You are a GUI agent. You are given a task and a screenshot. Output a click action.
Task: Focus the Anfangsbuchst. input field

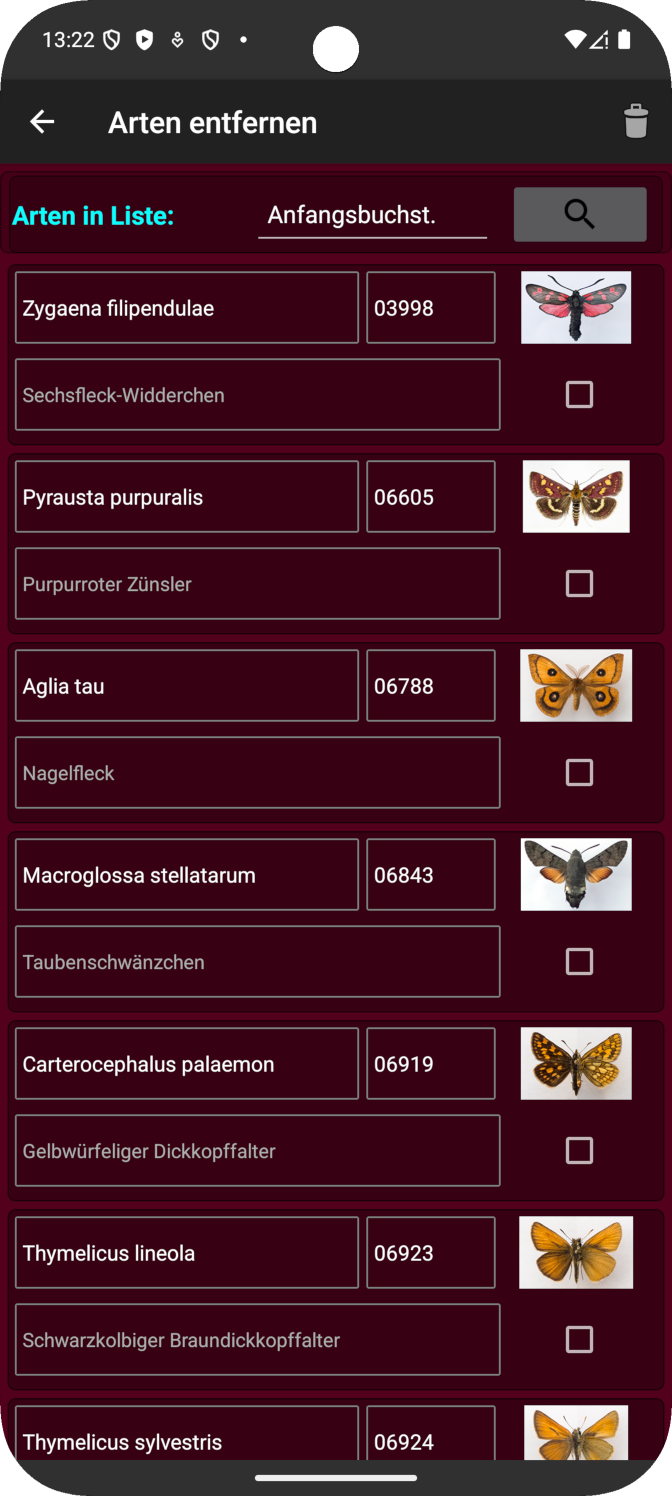[372, 215]
